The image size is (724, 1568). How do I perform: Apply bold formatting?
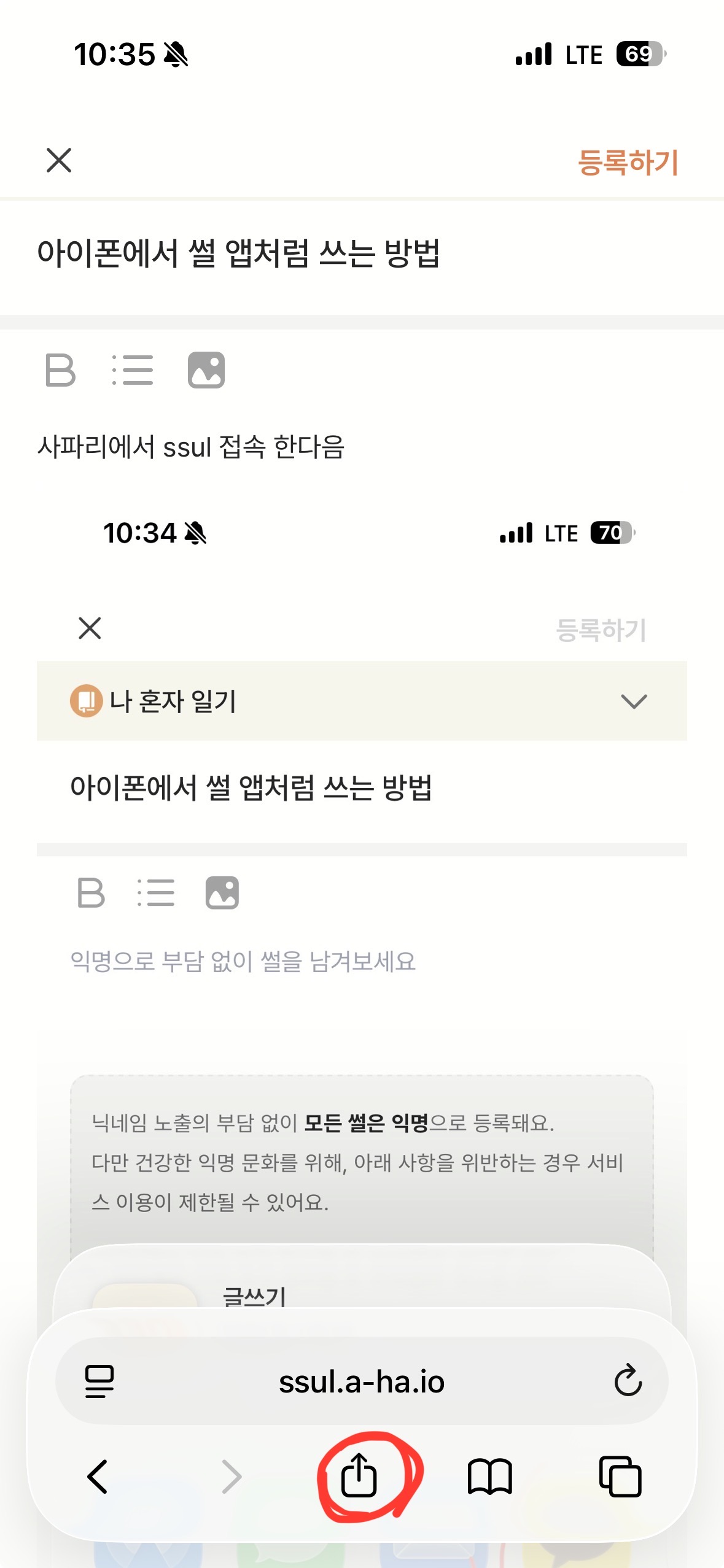click(x=60, y=371)
